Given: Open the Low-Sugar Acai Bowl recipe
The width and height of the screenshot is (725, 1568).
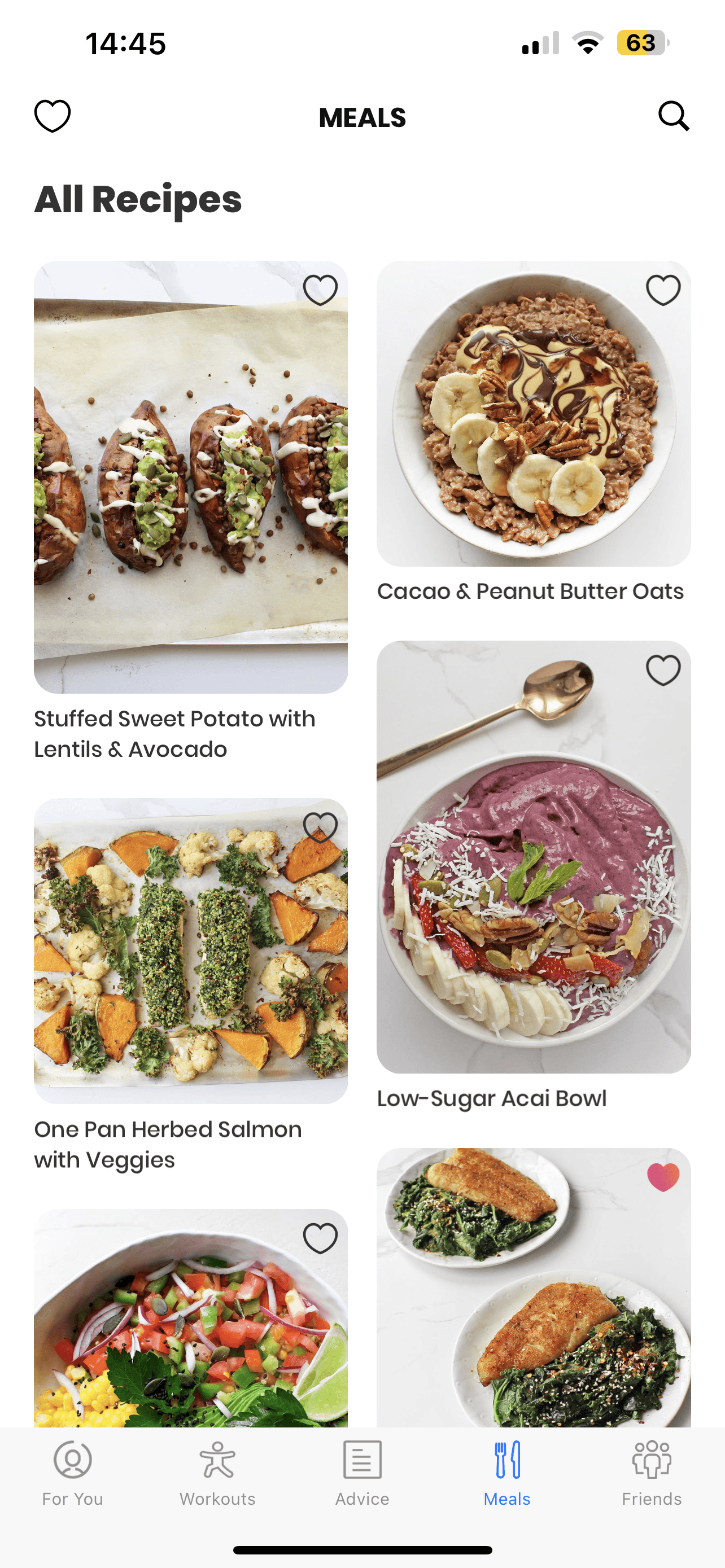Looking at the screenshot, I should [x=533, y=857].
